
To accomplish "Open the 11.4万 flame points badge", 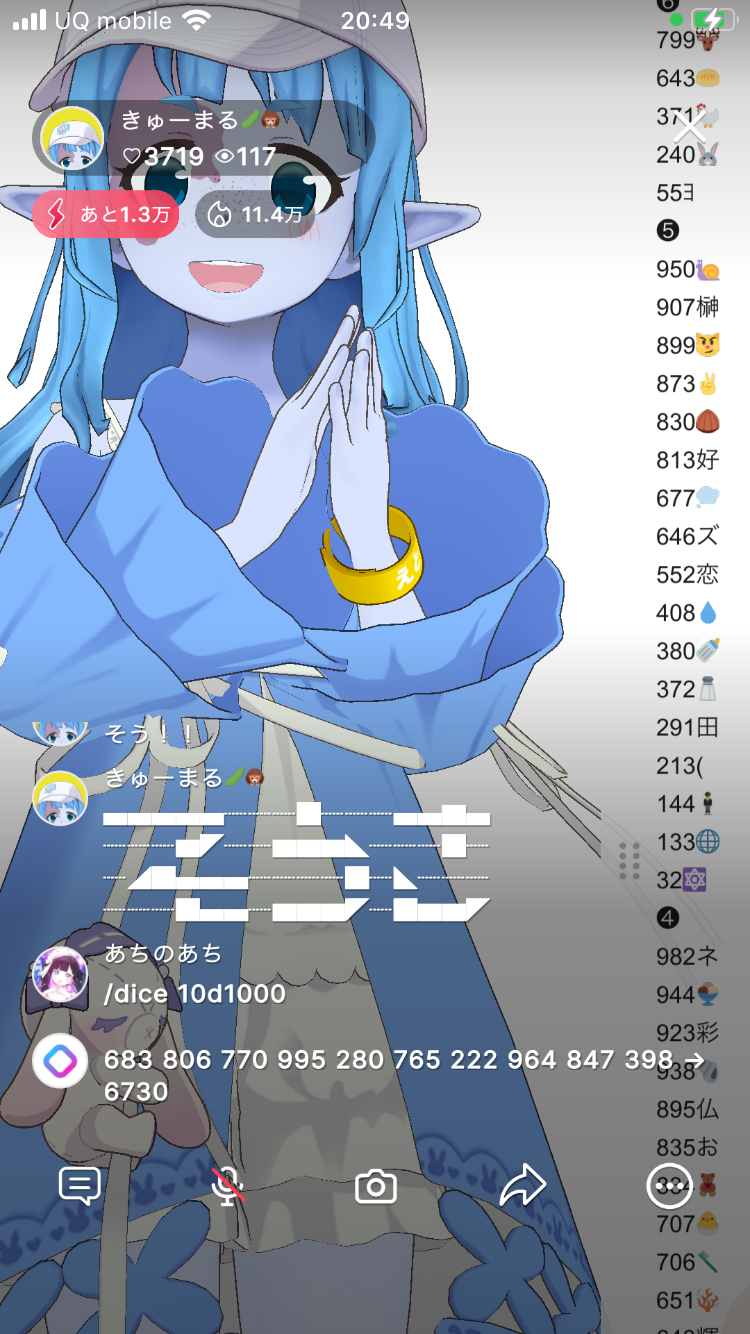I will point(255,214).
